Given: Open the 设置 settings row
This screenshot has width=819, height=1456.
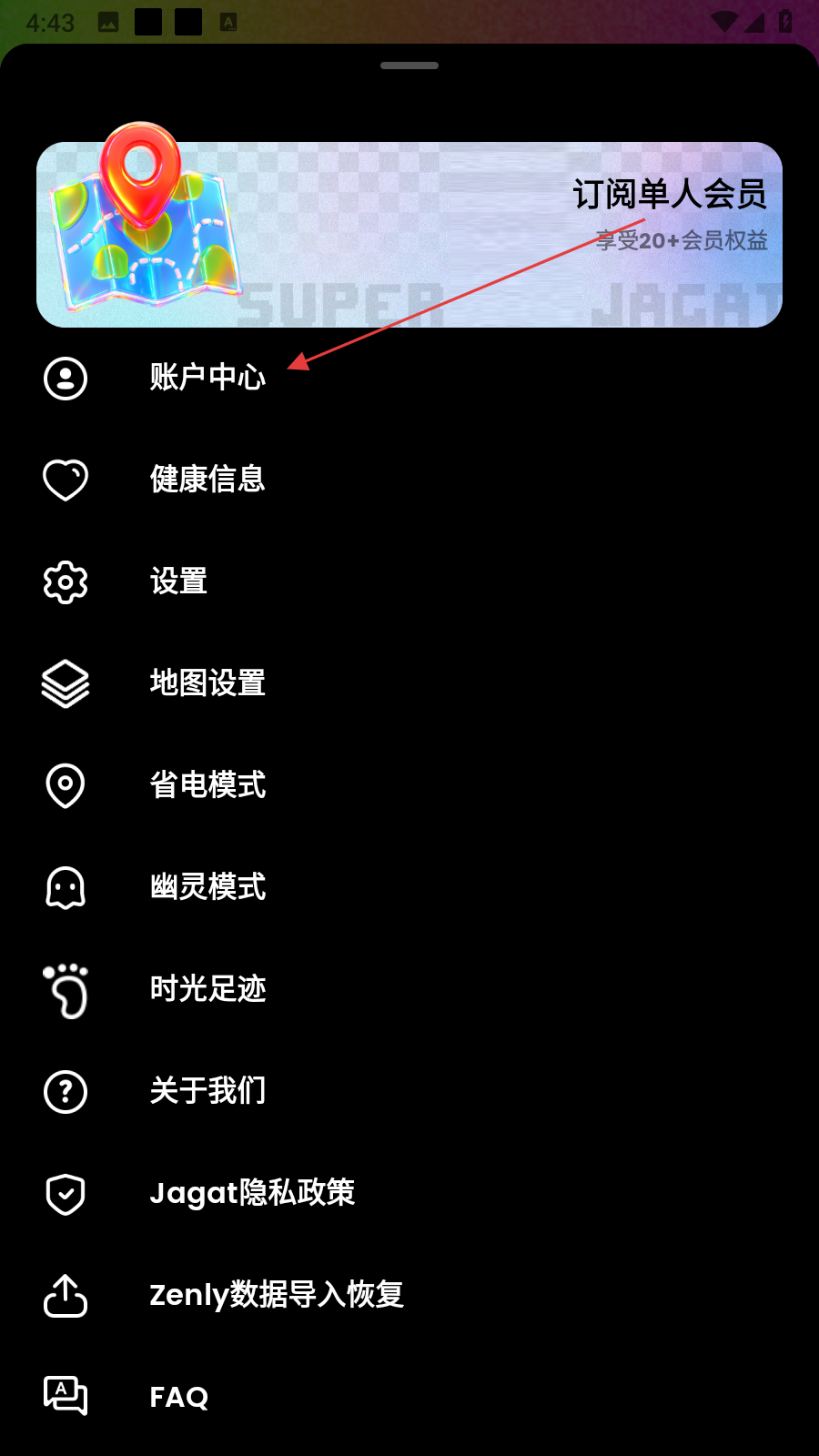Looking at the screenshot, I should pyautogui.click(x=178, y=581).
